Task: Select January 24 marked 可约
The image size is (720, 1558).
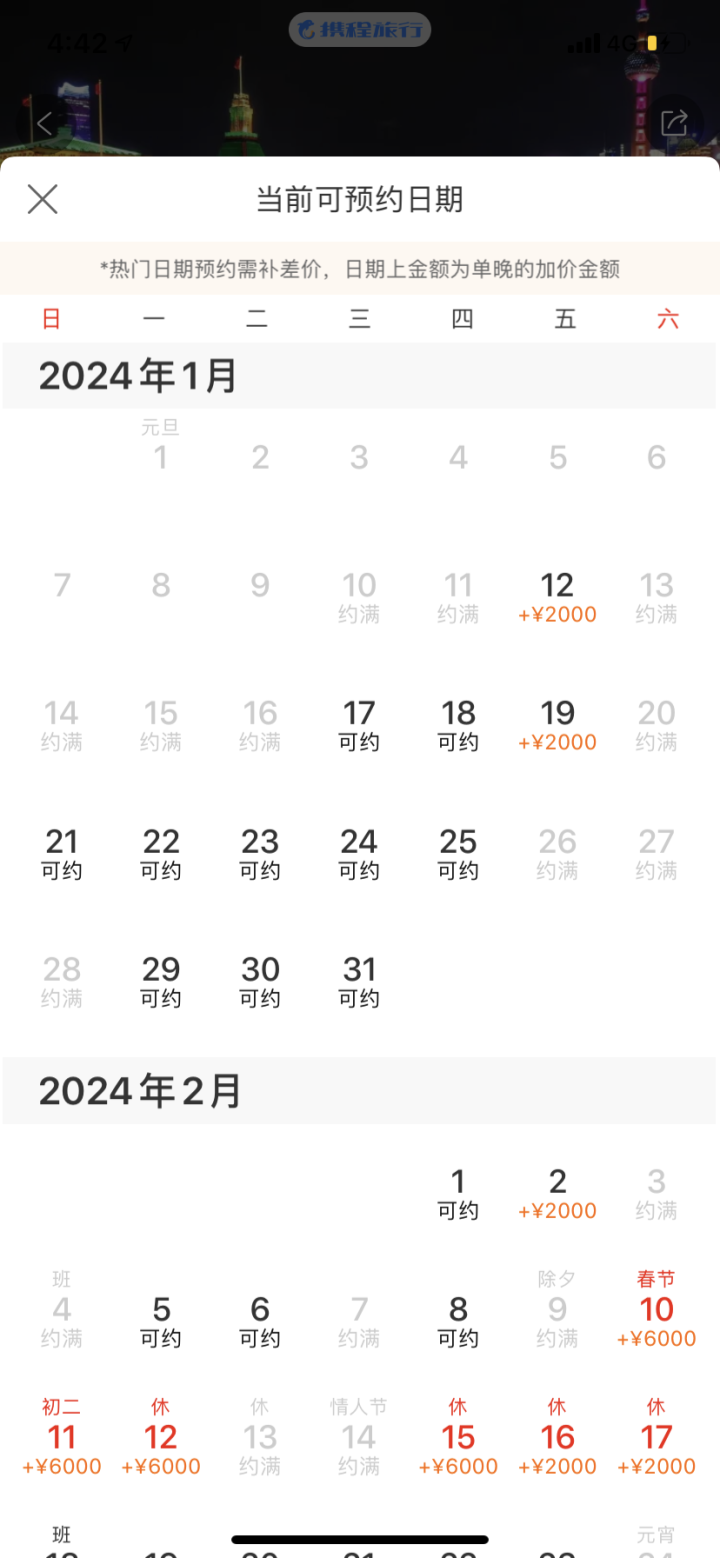Action: [x=359, y=854]
